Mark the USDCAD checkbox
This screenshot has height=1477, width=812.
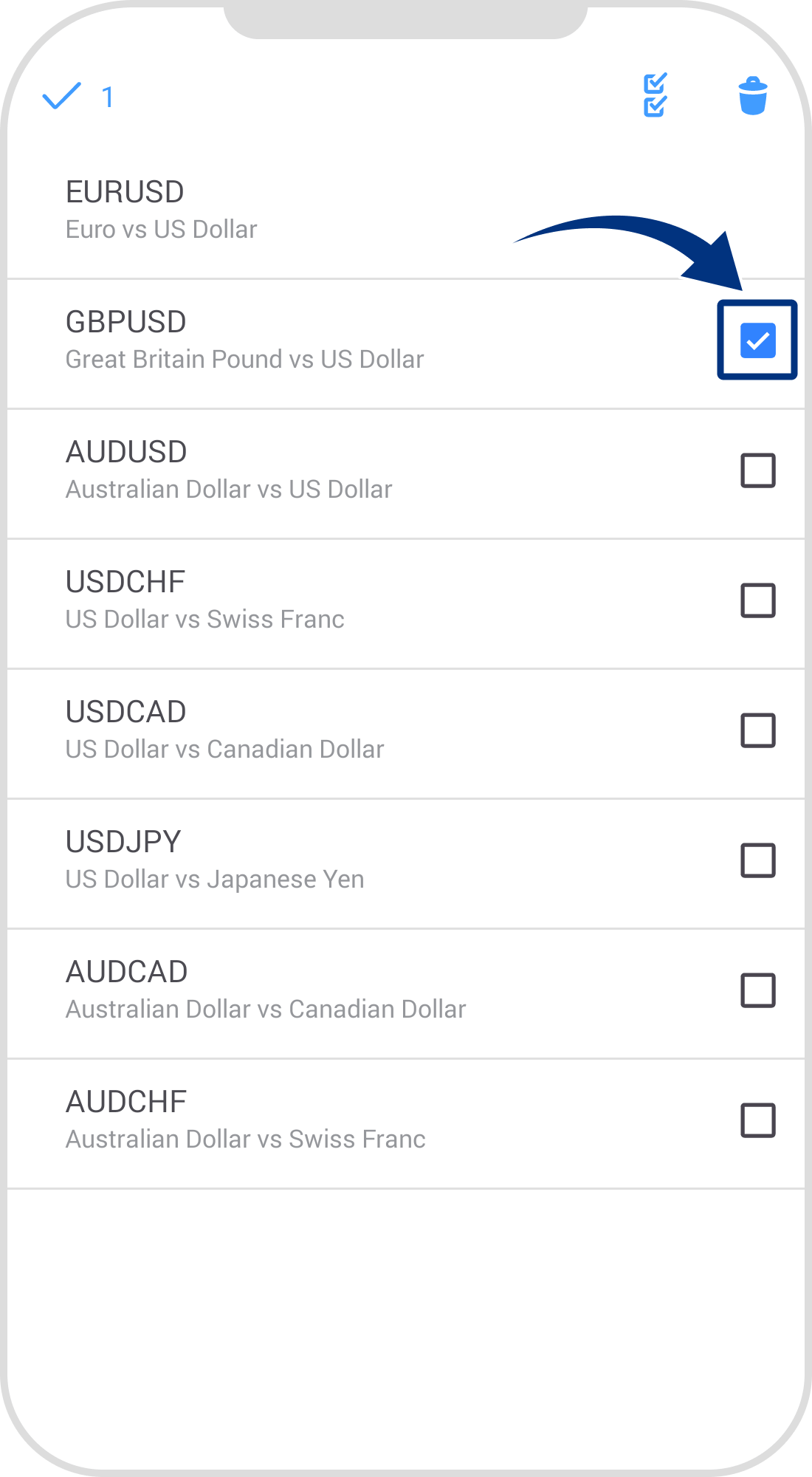757,730
